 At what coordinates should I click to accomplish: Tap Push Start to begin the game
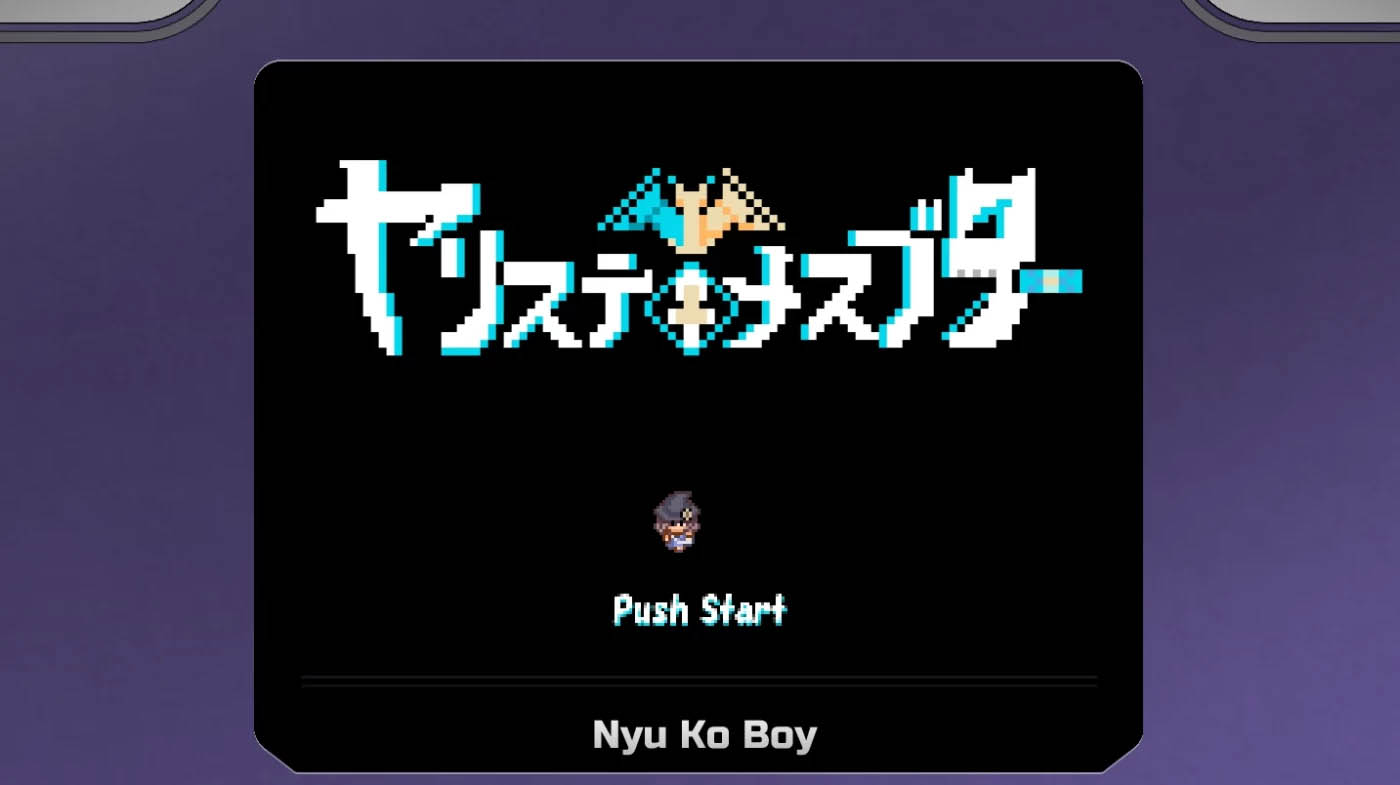(699, 610)
